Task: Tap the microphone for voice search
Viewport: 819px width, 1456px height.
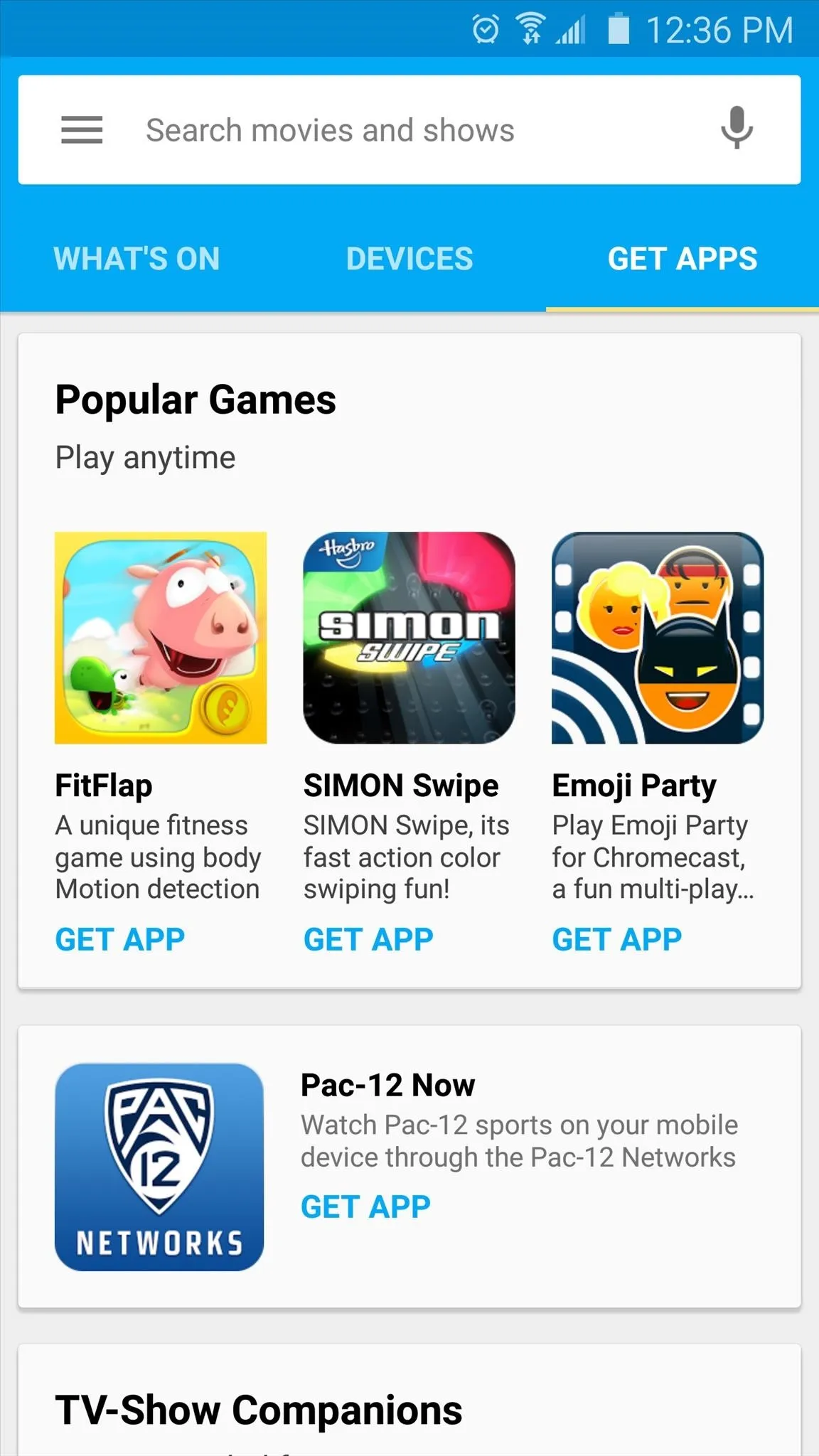Action: pos(737,129)
